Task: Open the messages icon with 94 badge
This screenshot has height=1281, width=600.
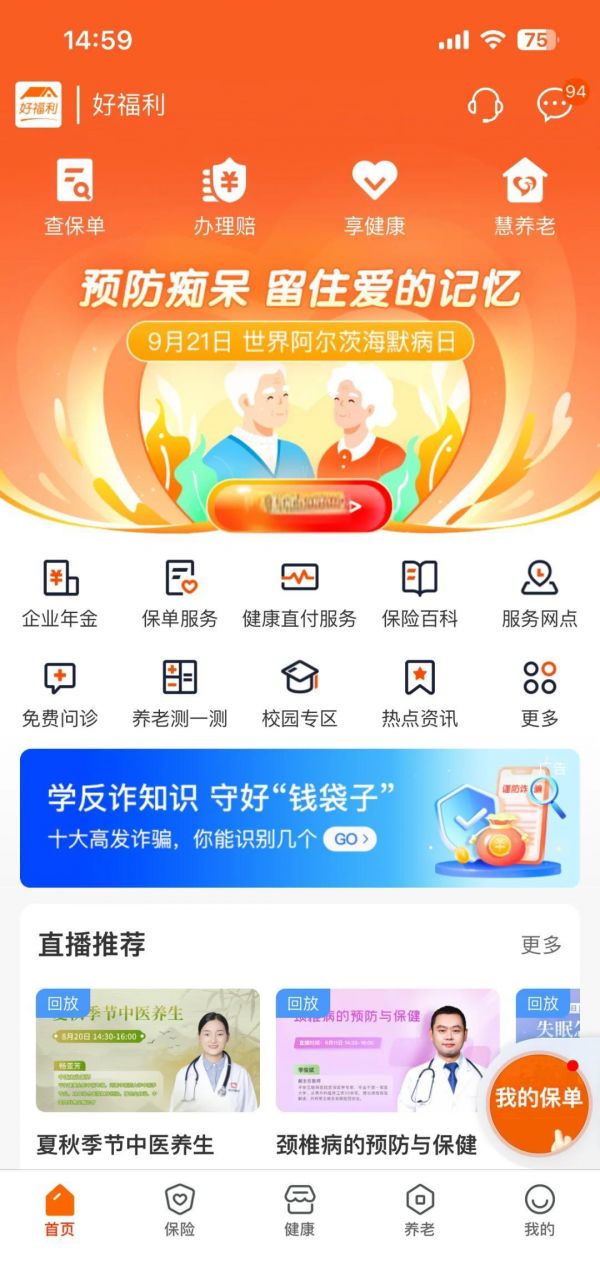Action: tap(556, 103)
